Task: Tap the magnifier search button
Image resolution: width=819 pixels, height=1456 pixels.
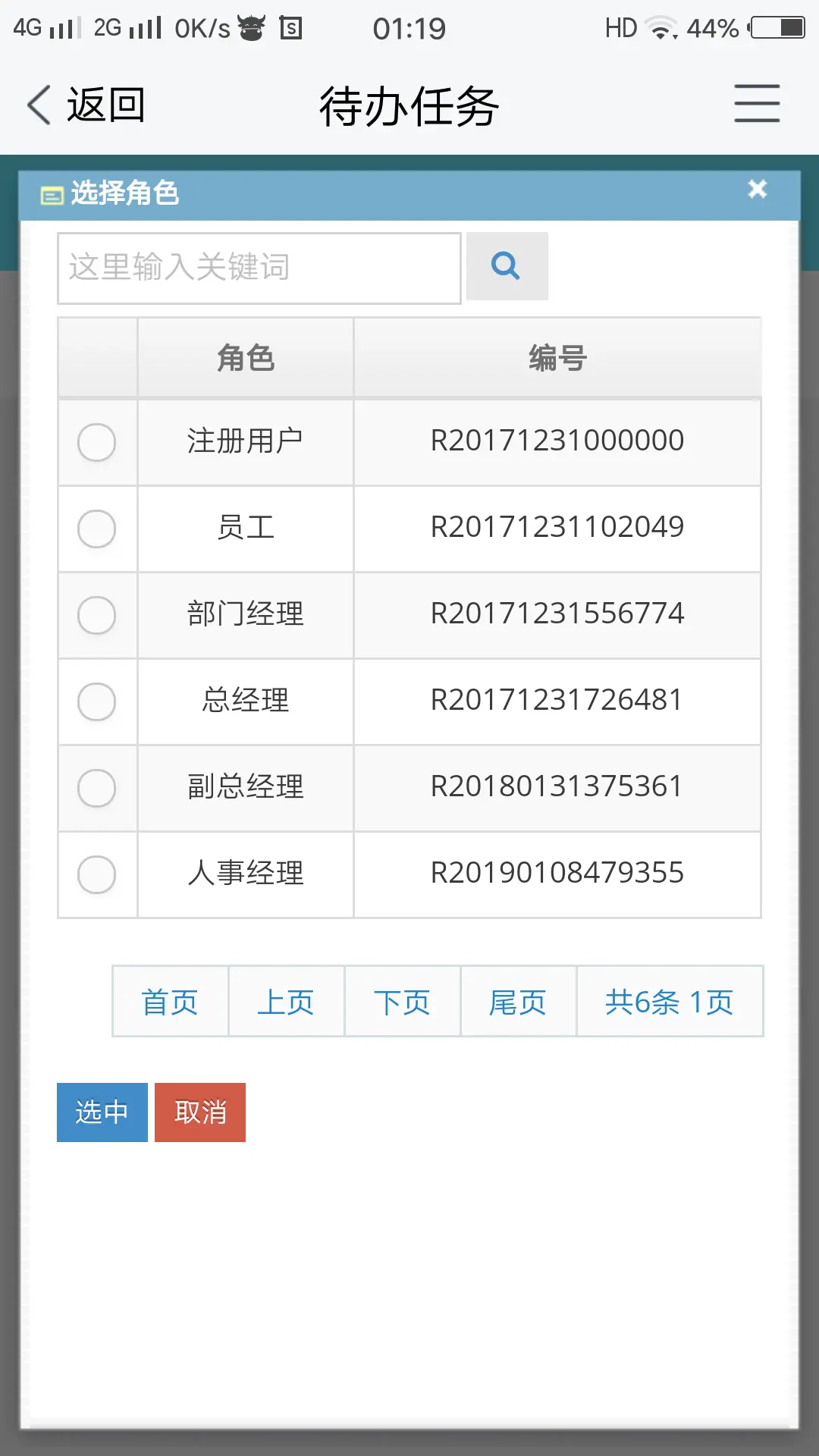Action: pyautogui.click(x=507, y=266)
